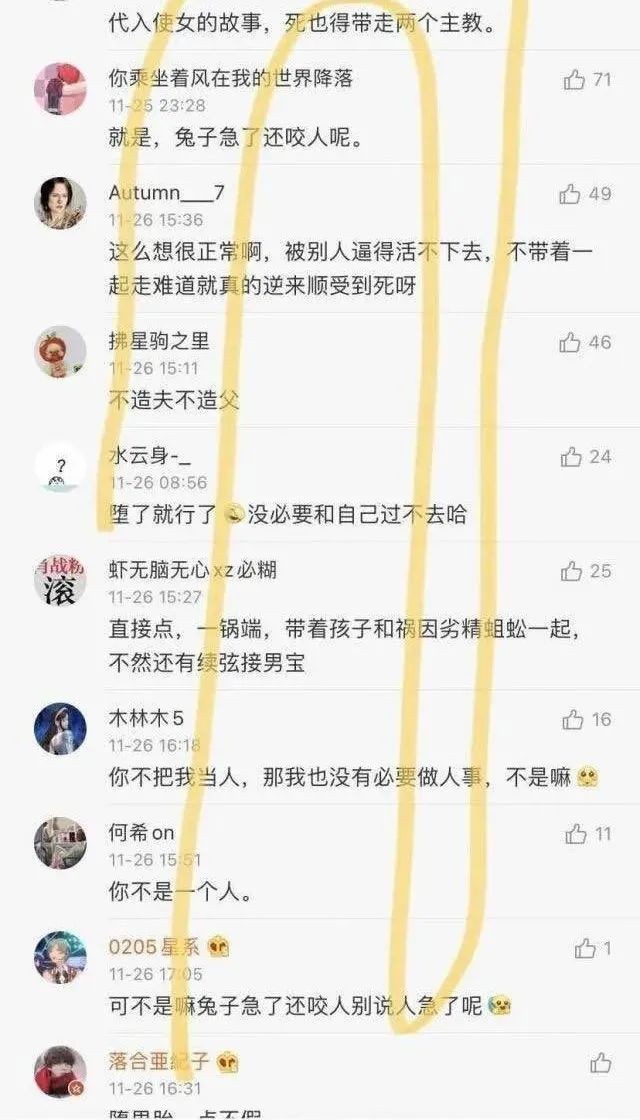This screenshot has width=640, height=1120.
Task: Like the comment from 落合亚紀子
Action: click(x=600, y=1063)
